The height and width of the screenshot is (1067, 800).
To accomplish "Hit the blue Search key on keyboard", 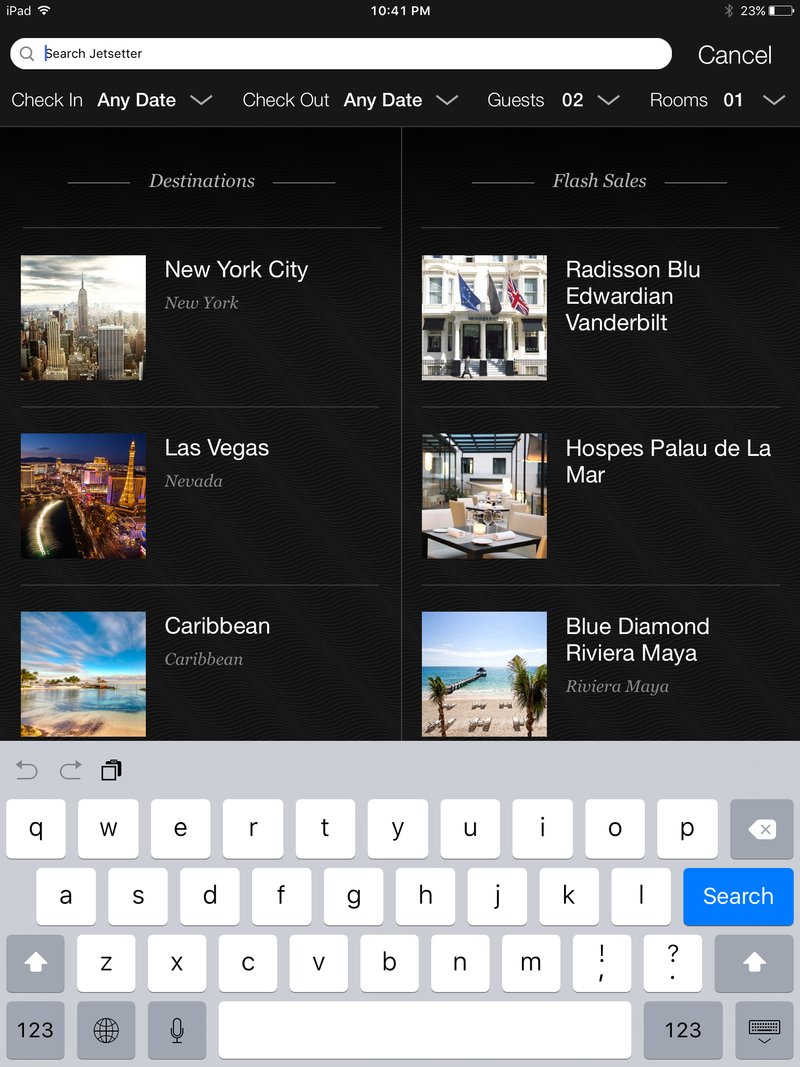I will coord(738,896).
